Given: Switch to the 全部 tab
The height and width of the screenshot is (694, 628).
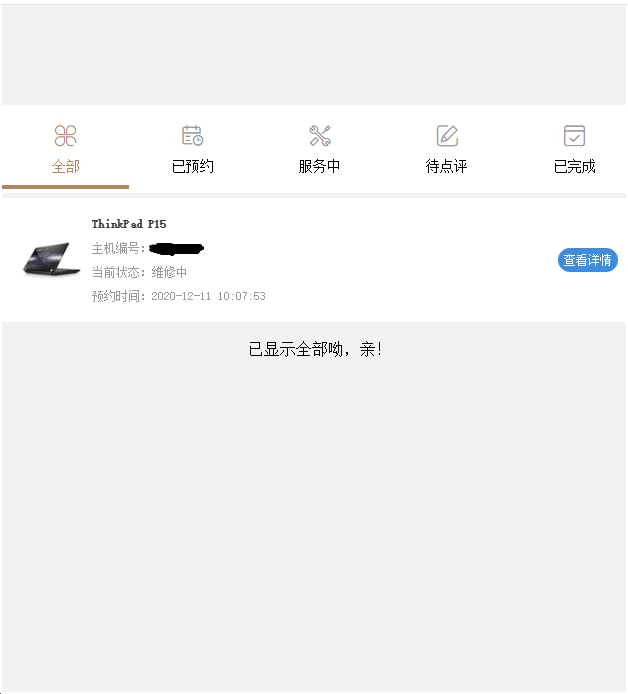Looking at the screenshot, I should [65, 150].
